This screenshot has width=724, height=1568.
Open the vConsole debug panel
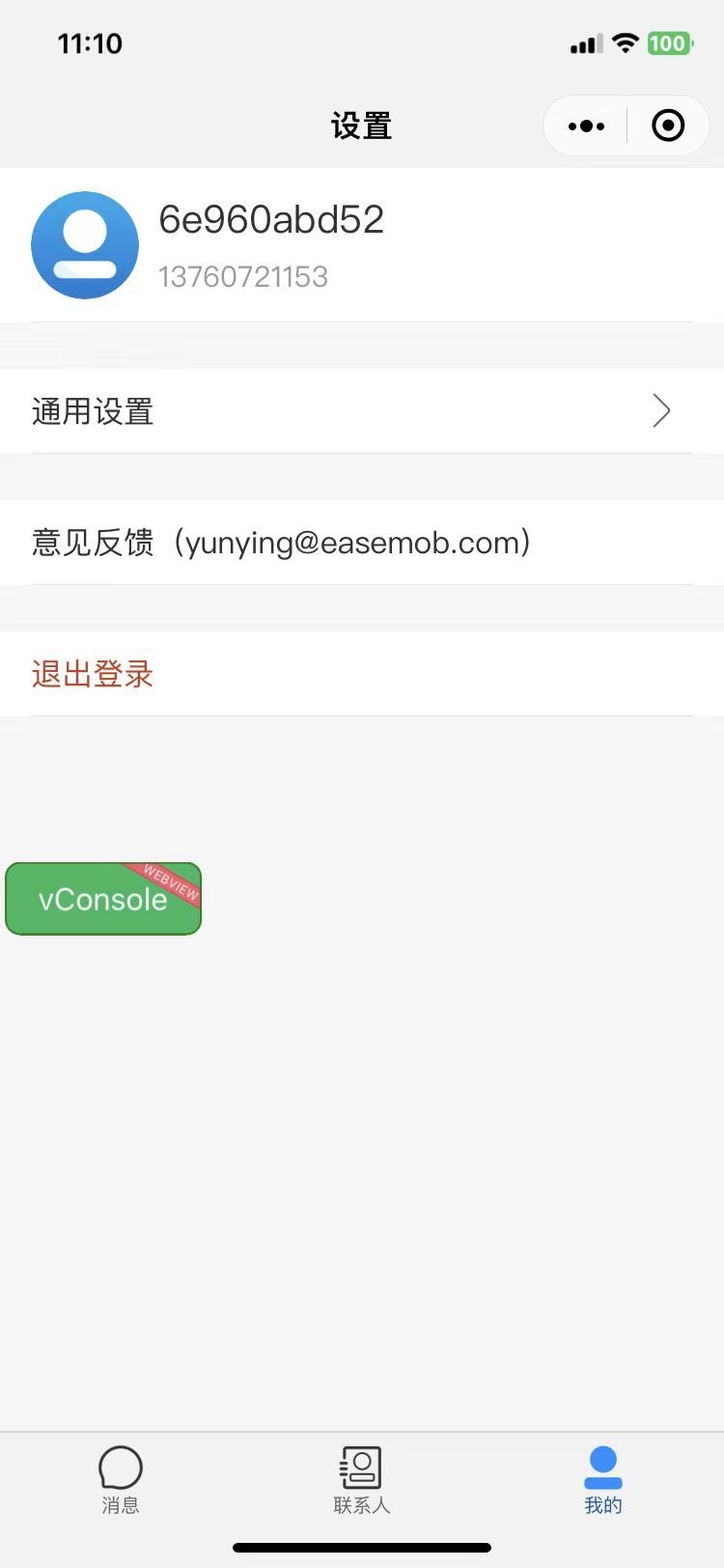[x=103, y=899]
